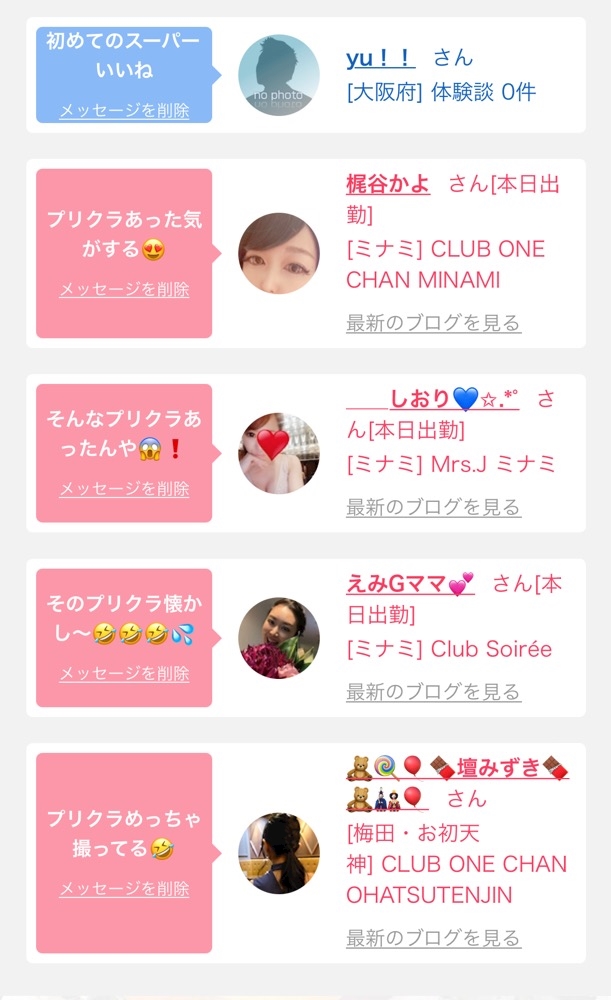Tap えみGママ's profile photo
611x1000 pixels.
tap(279, 638)
